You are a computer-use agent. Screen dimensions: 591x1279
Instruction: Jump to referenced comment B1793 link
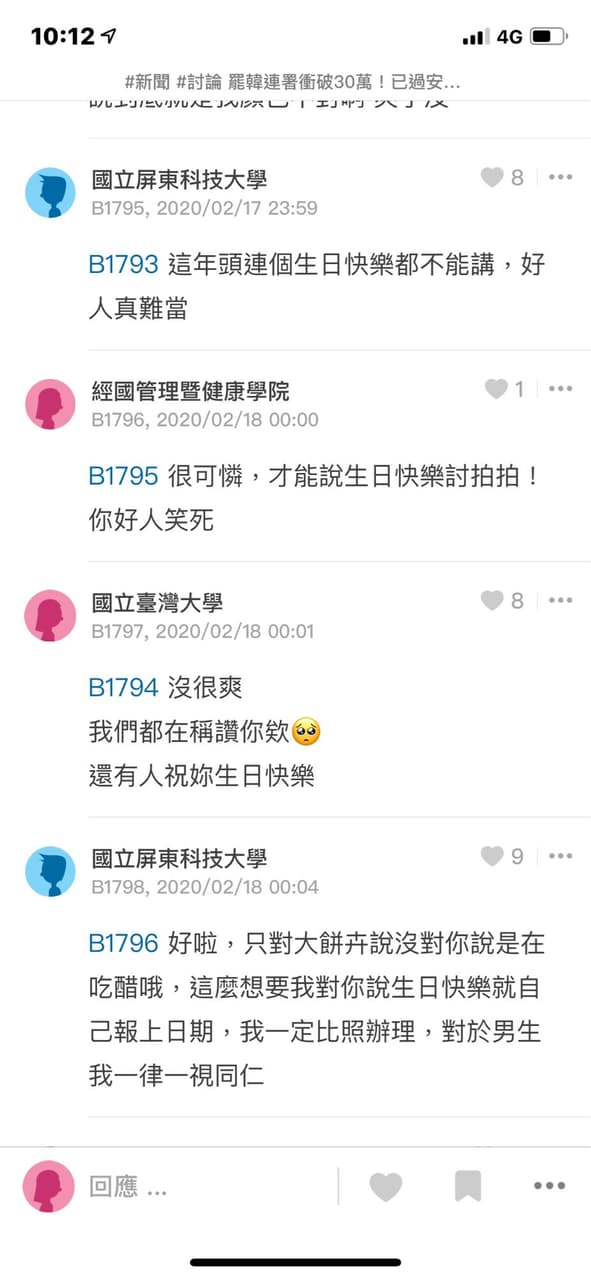[123, 265]
